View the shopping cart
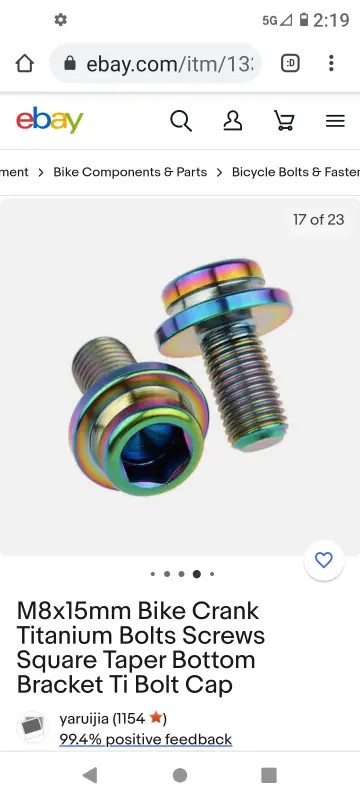The width and height of the screenshot is (360, 800). point(284,121)
